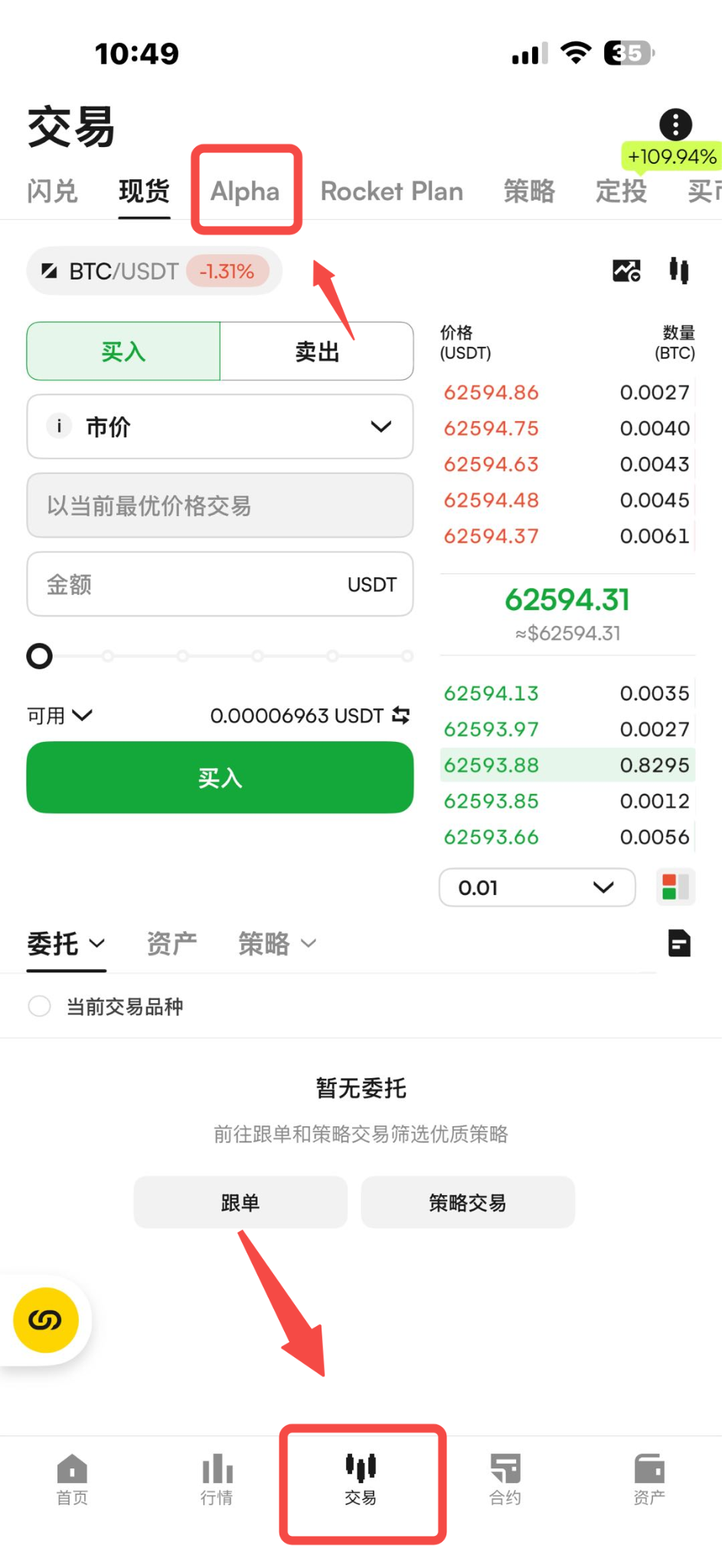Select the 卖出 sell option
722x1568 pixels.
point(317,351)
